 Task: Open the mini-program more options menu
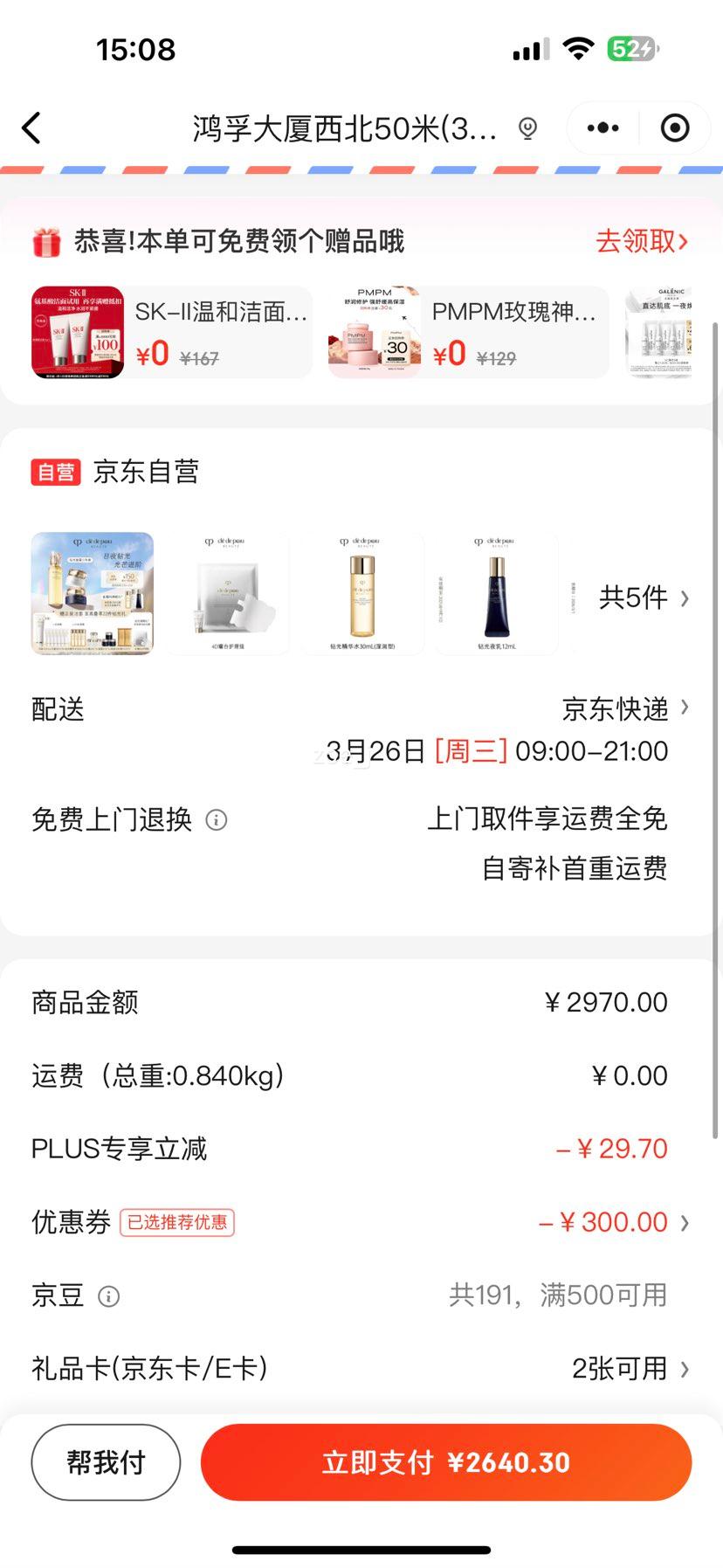click(603, 128)
